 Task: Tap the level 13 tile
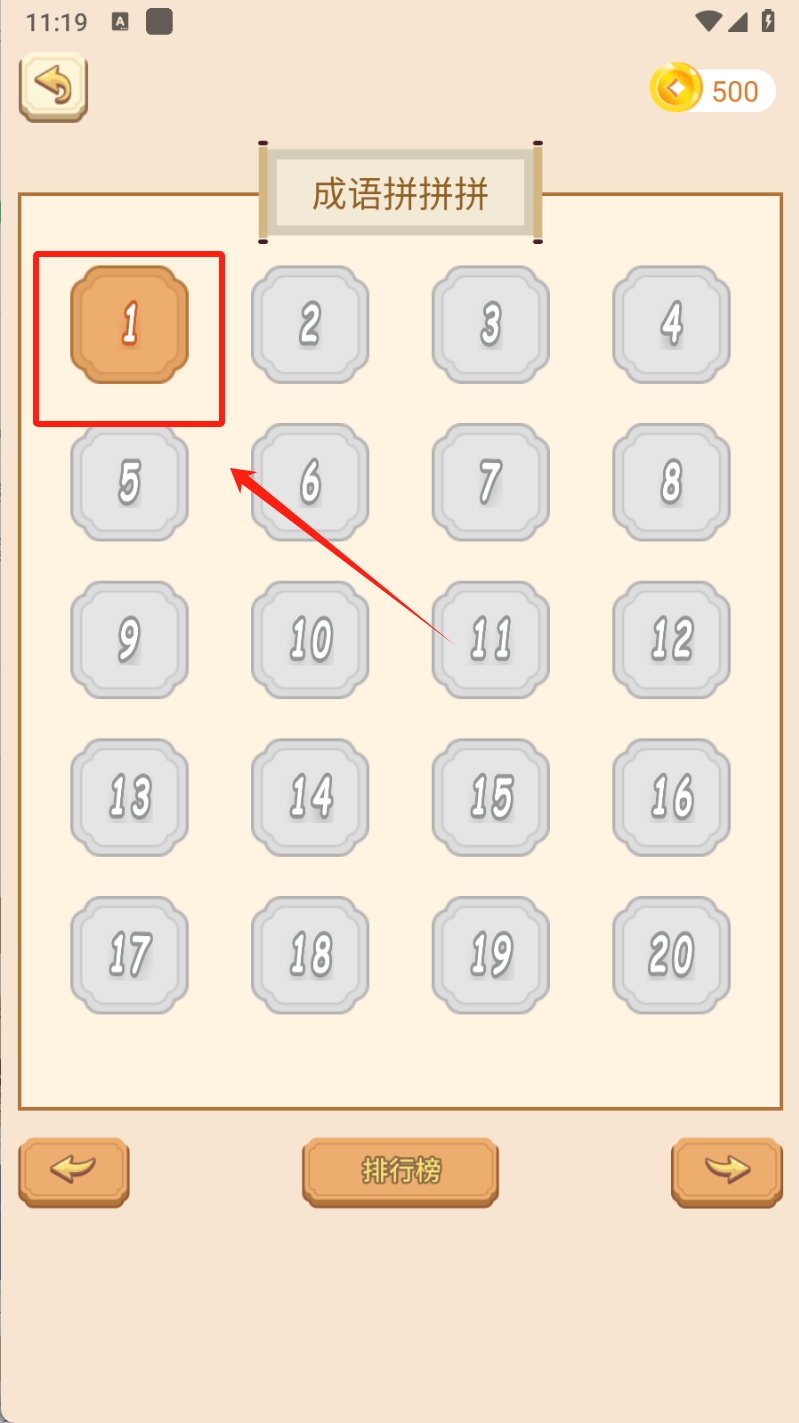coord(129,797)
